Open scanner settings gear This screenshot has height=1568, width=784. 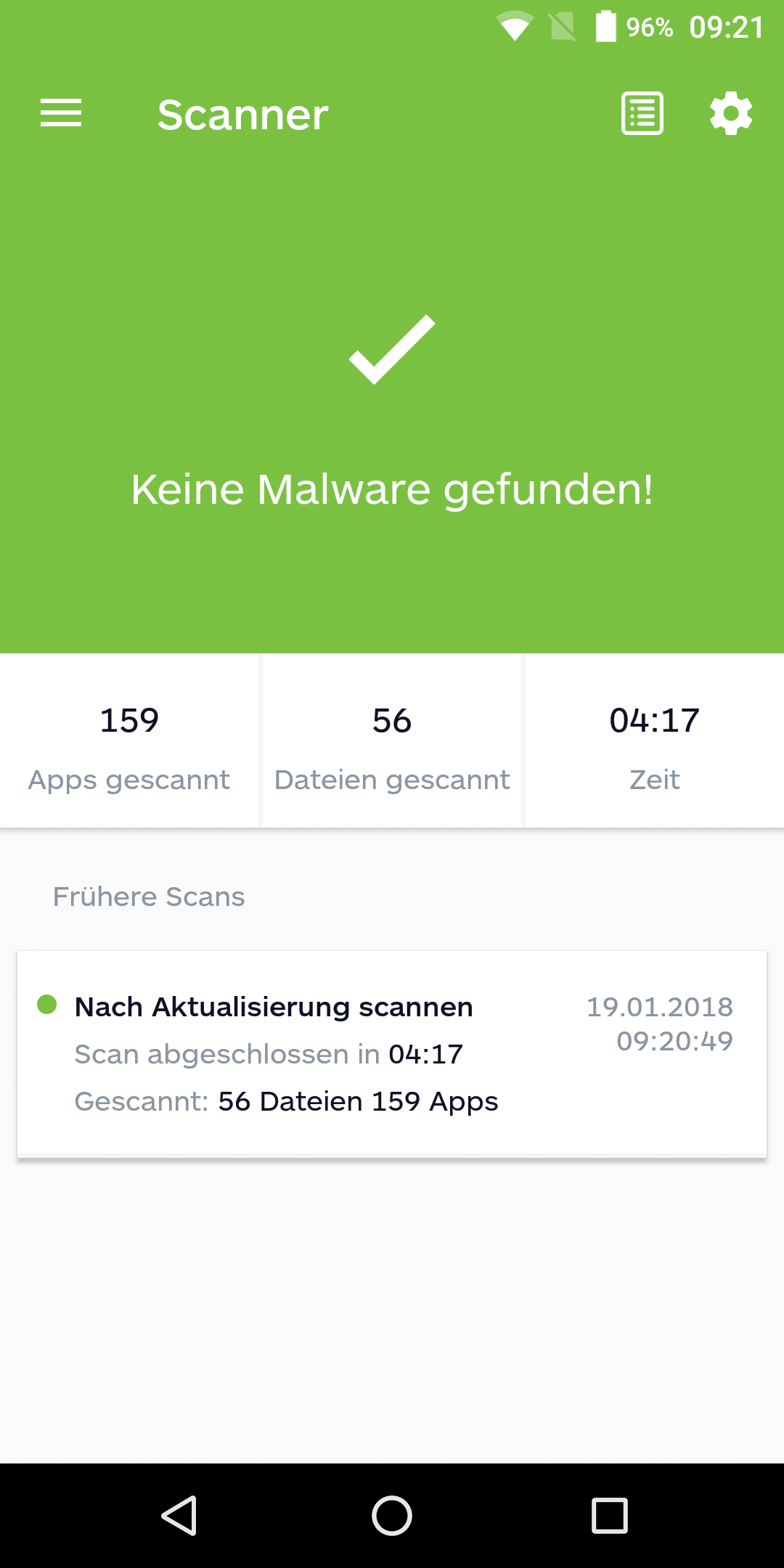point(731,113)
